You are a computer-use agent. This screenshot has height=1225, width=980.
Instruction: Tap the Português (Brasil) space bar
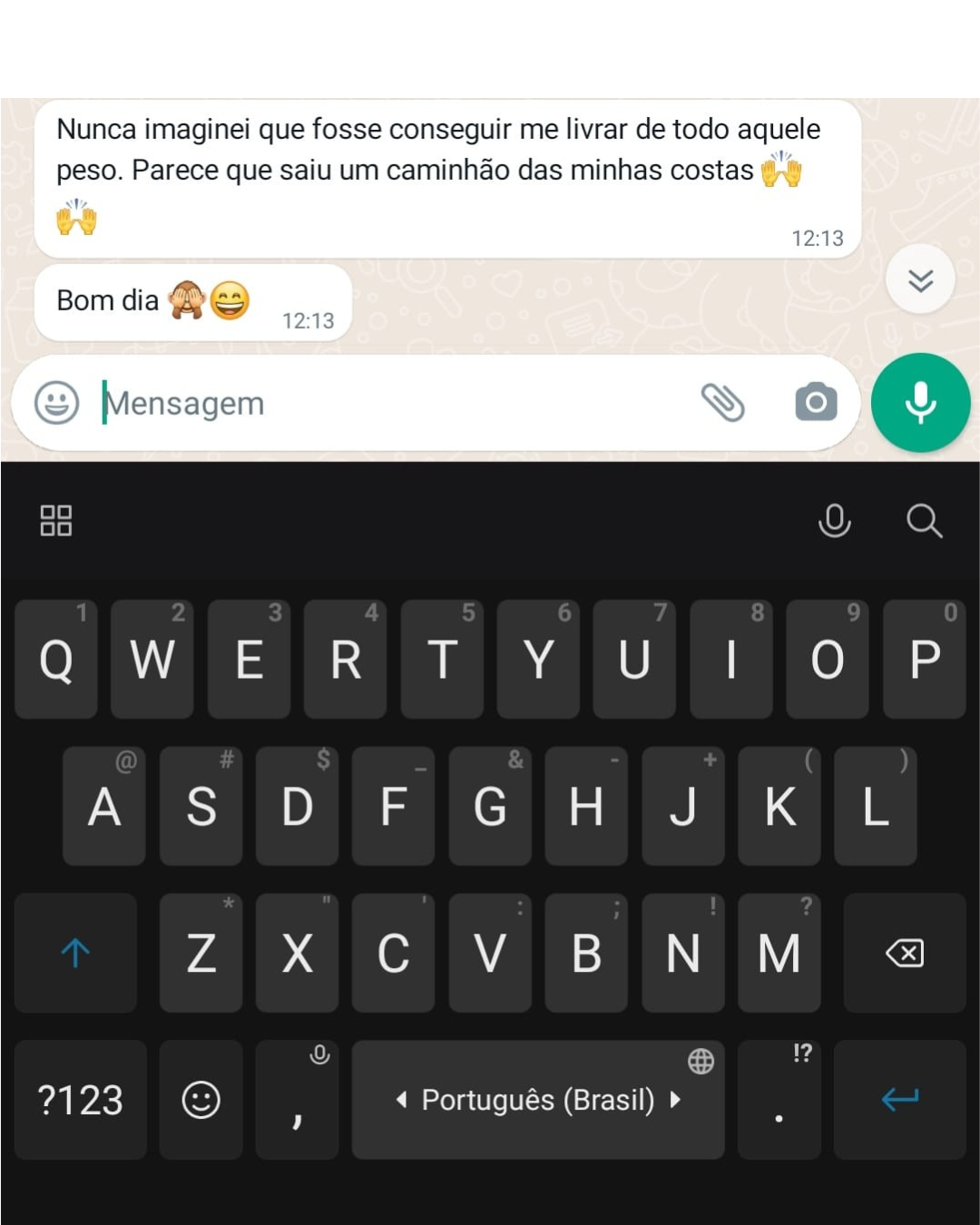pos(537,1100)
